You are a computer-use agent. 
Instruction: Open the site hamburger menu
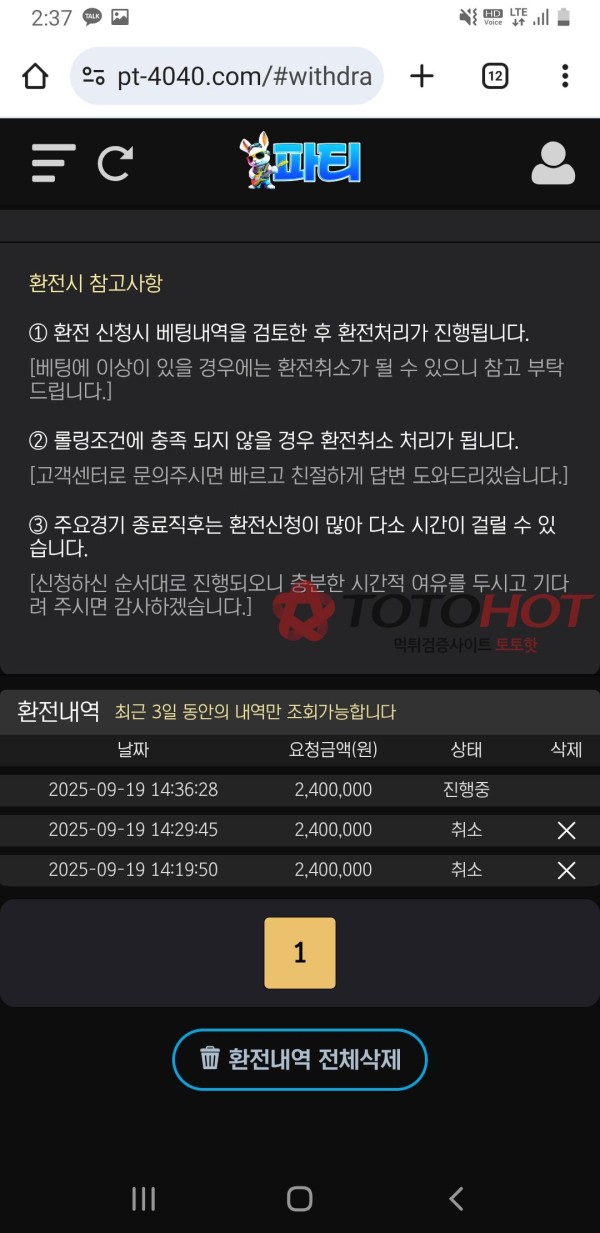point(53,163)
